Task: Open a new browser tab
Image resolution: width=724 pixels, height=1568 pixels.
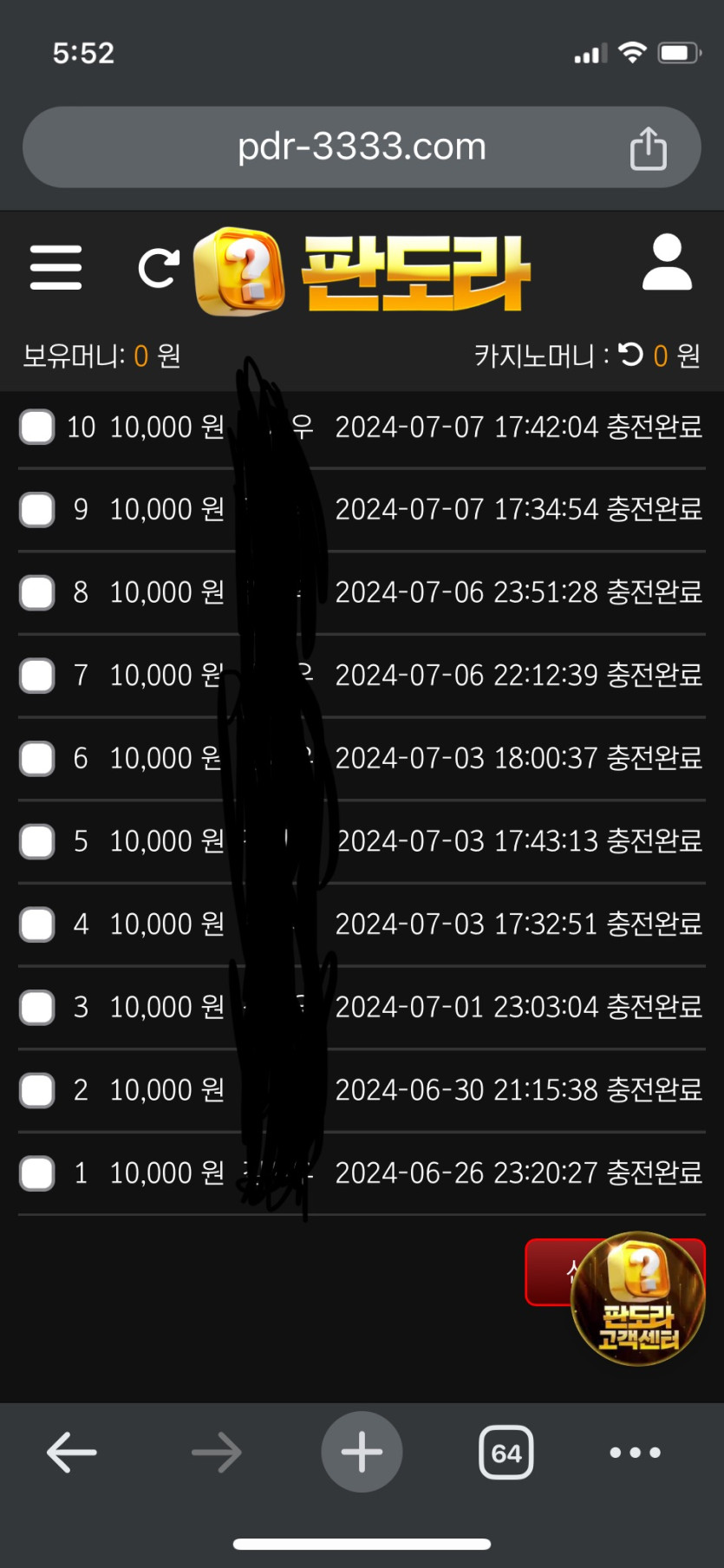Action: point(362,1452)
